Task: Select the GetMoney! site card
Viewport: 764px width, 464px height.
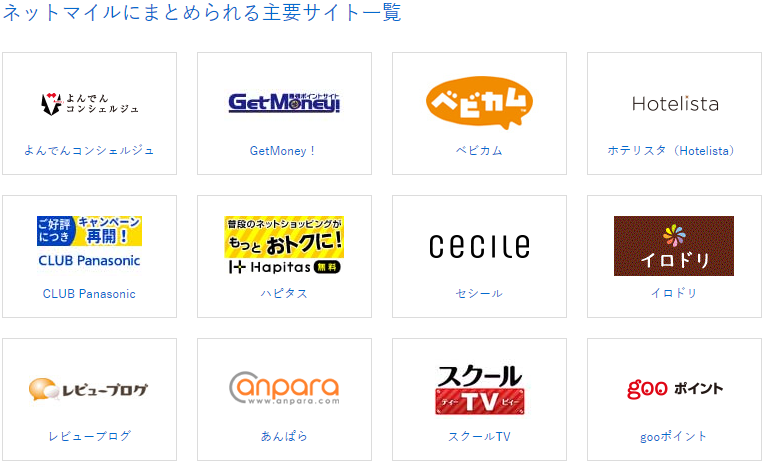Action: [284, 113]
